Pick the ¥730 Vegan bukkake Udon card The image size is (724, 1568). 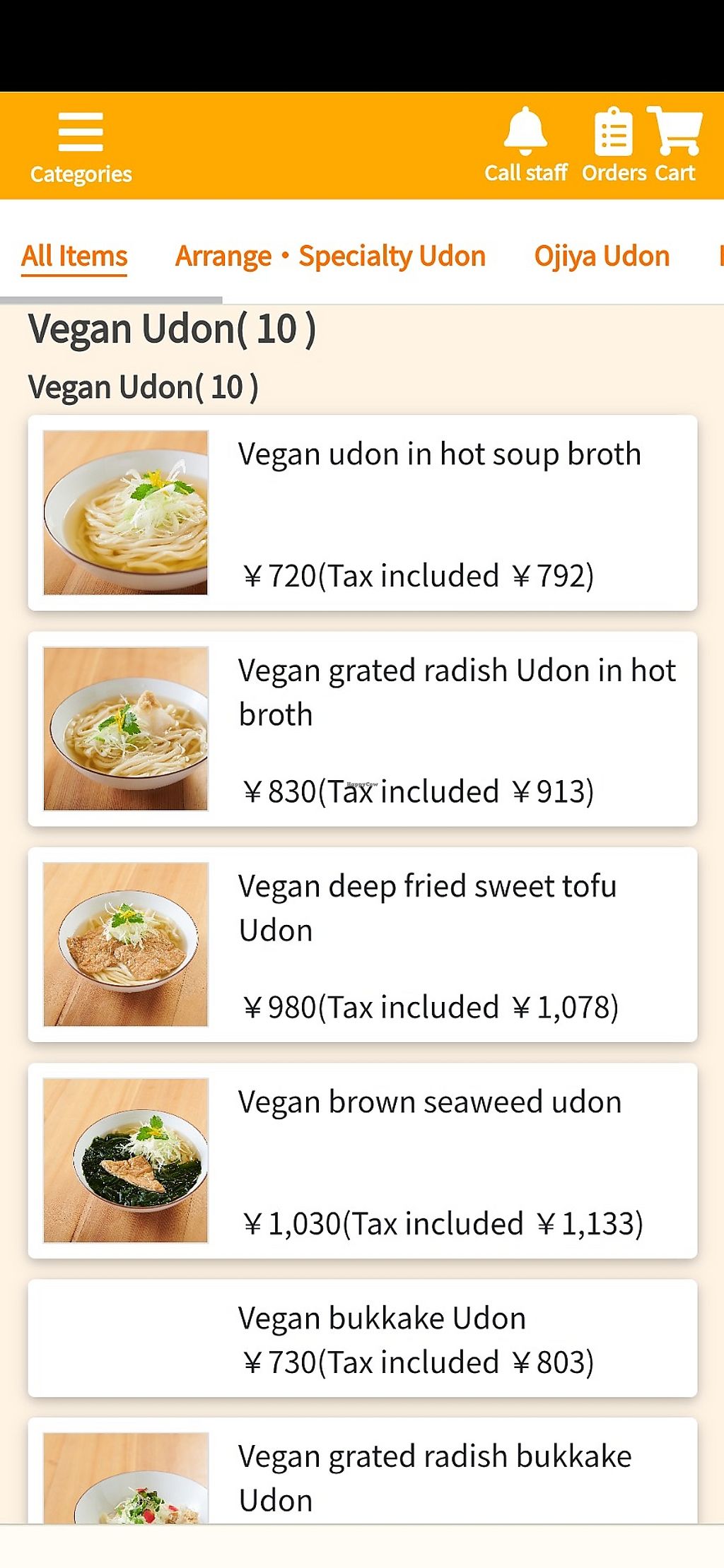tap(362, 1338)
